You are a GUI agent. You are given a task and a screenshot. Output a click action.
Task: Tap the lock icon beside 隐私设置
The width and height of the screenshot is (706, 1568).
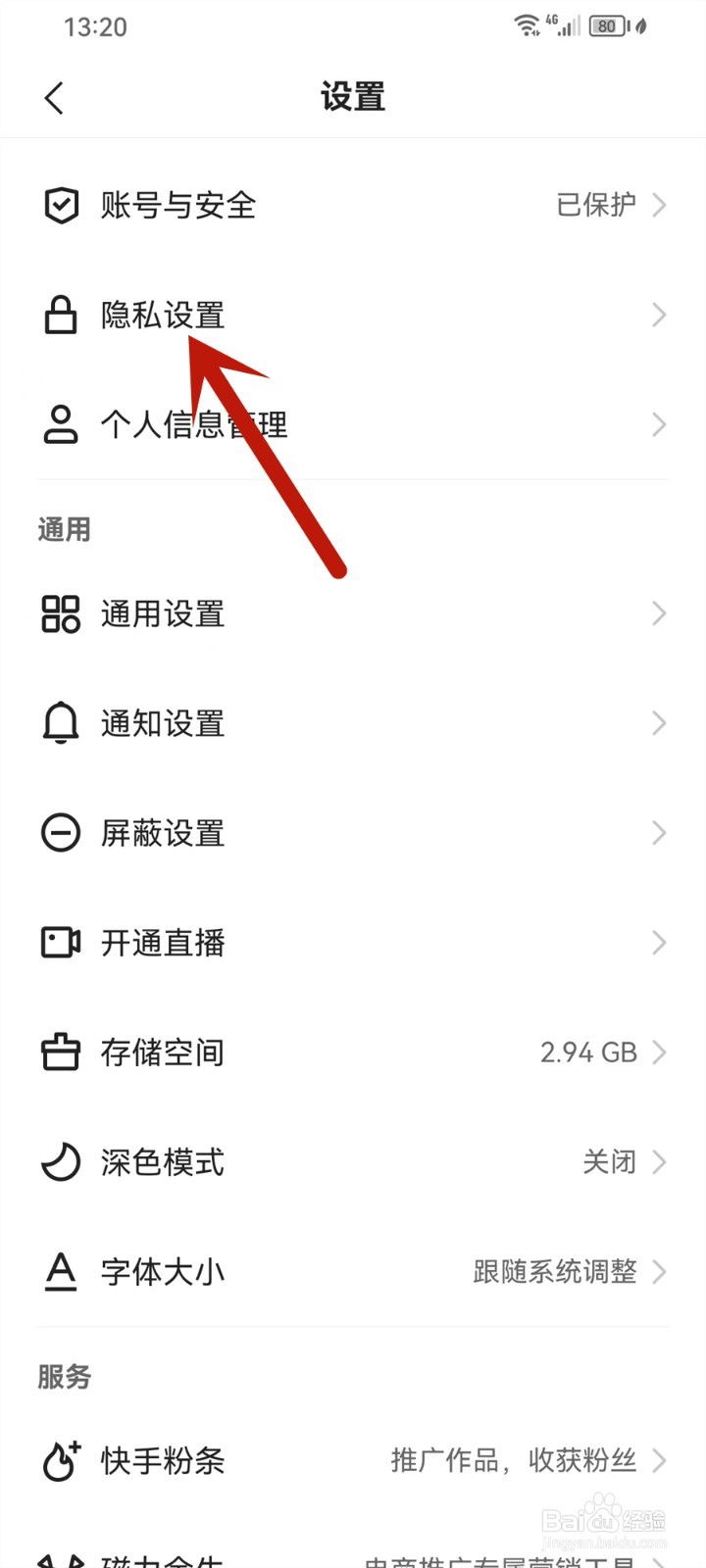(61, 315)
